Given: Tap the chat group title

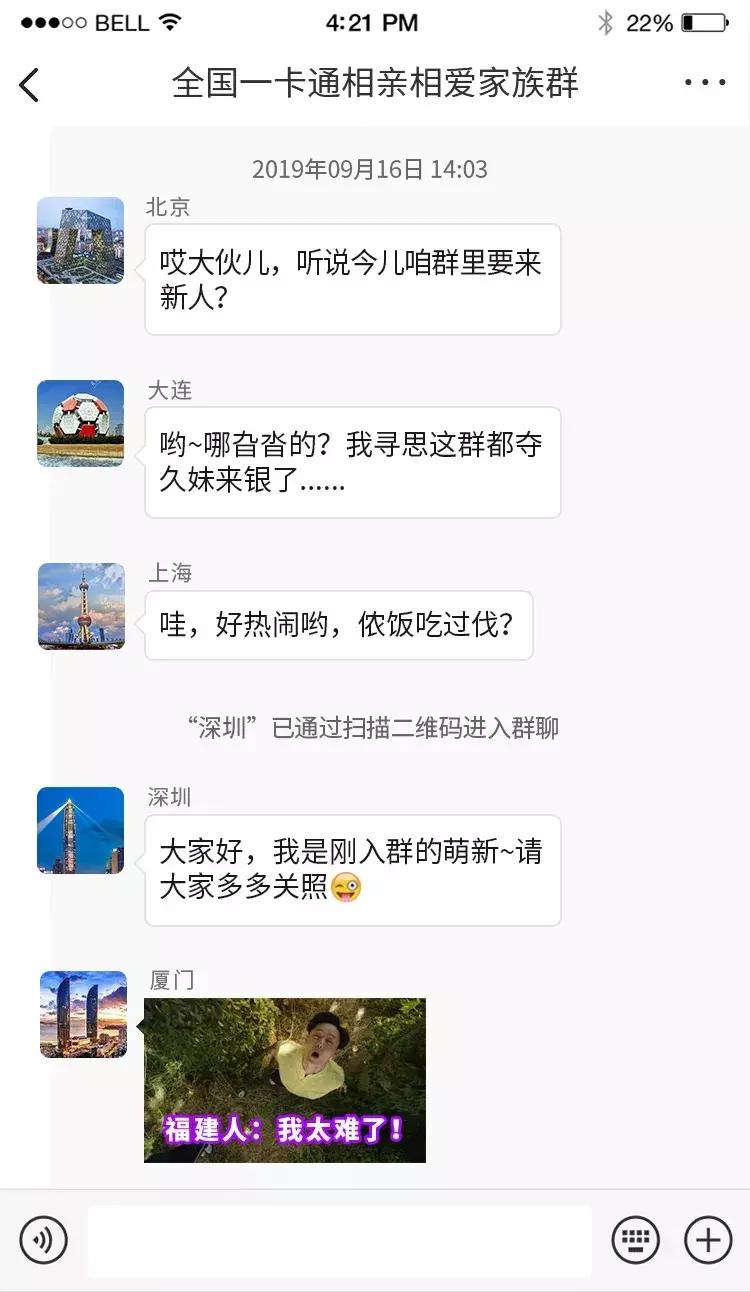Looking at the screenshot, I should (375, 86).
